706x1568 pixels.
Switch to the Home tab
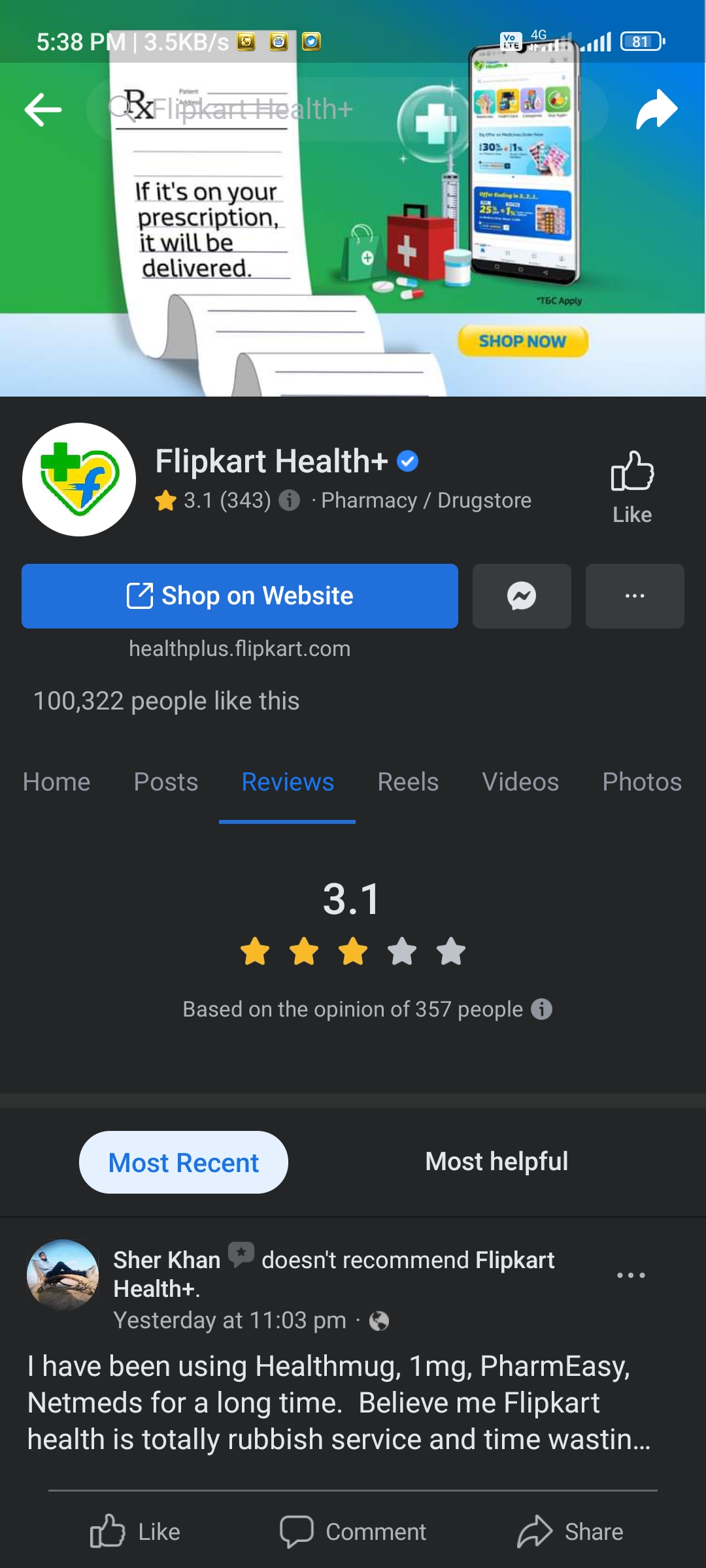click(x=56, y=782)
